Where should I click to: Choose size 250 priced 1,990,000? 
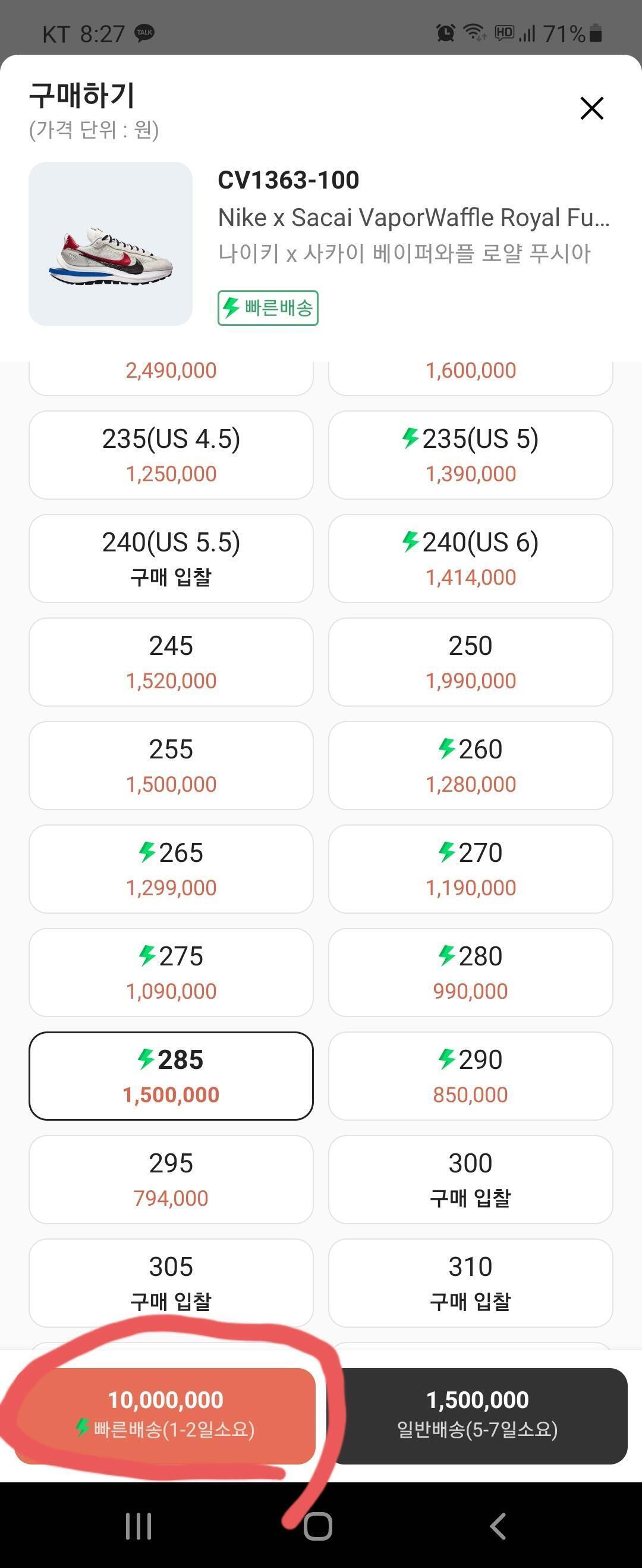tap(470, 661)
